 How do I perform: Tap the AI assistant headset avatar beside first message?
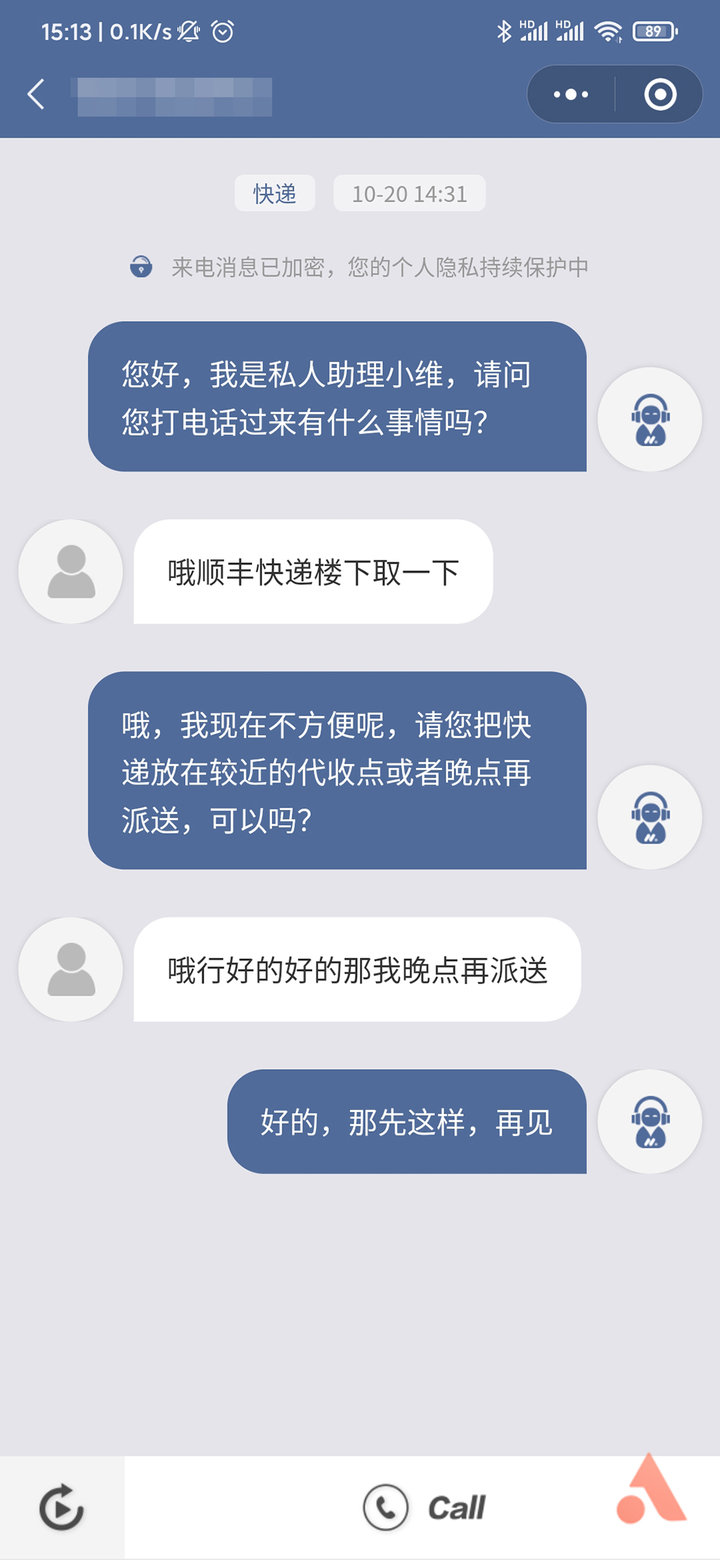[649, 418]
